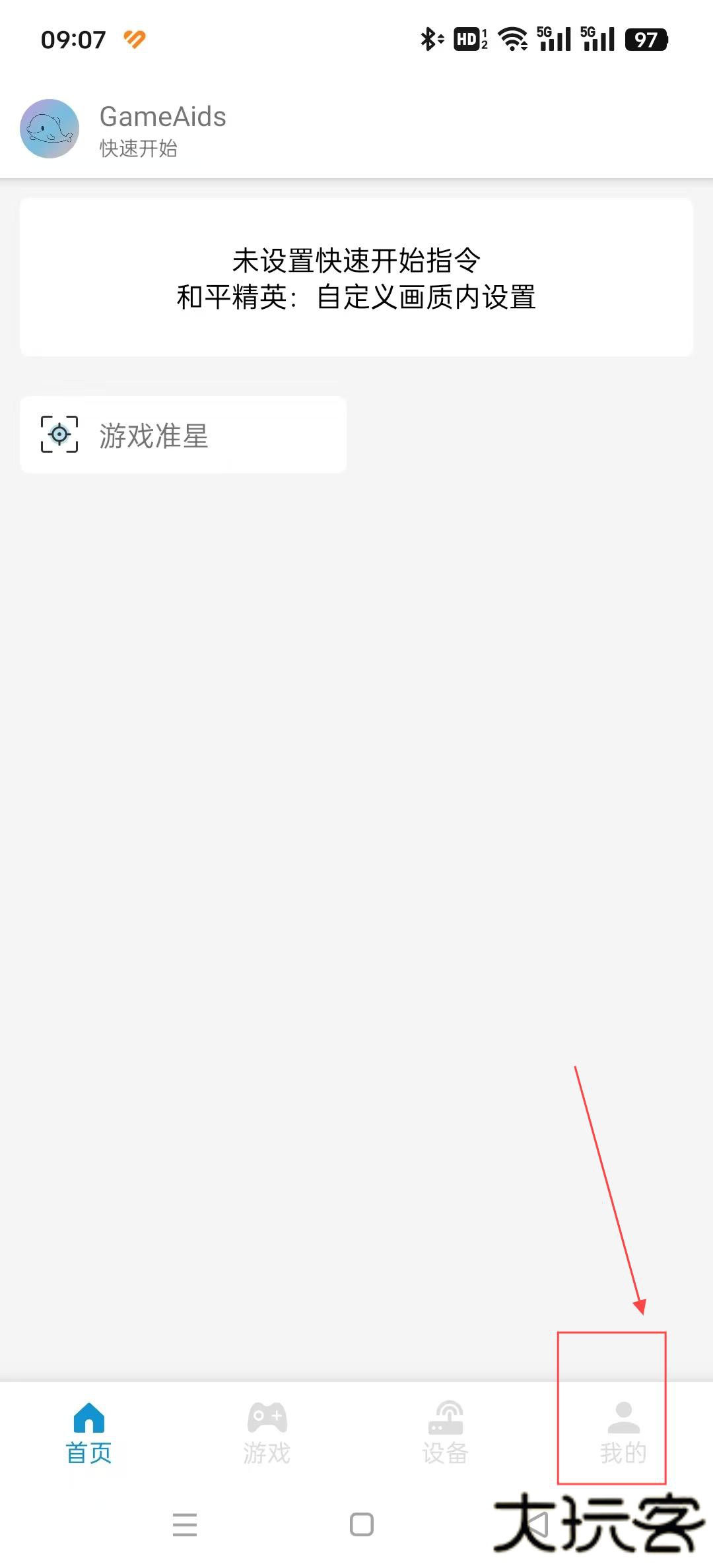The width and height of the screenshot is (713, 1568).
Task: Tap the GameAids whale avatar
Action: click(x=50, y=129)
